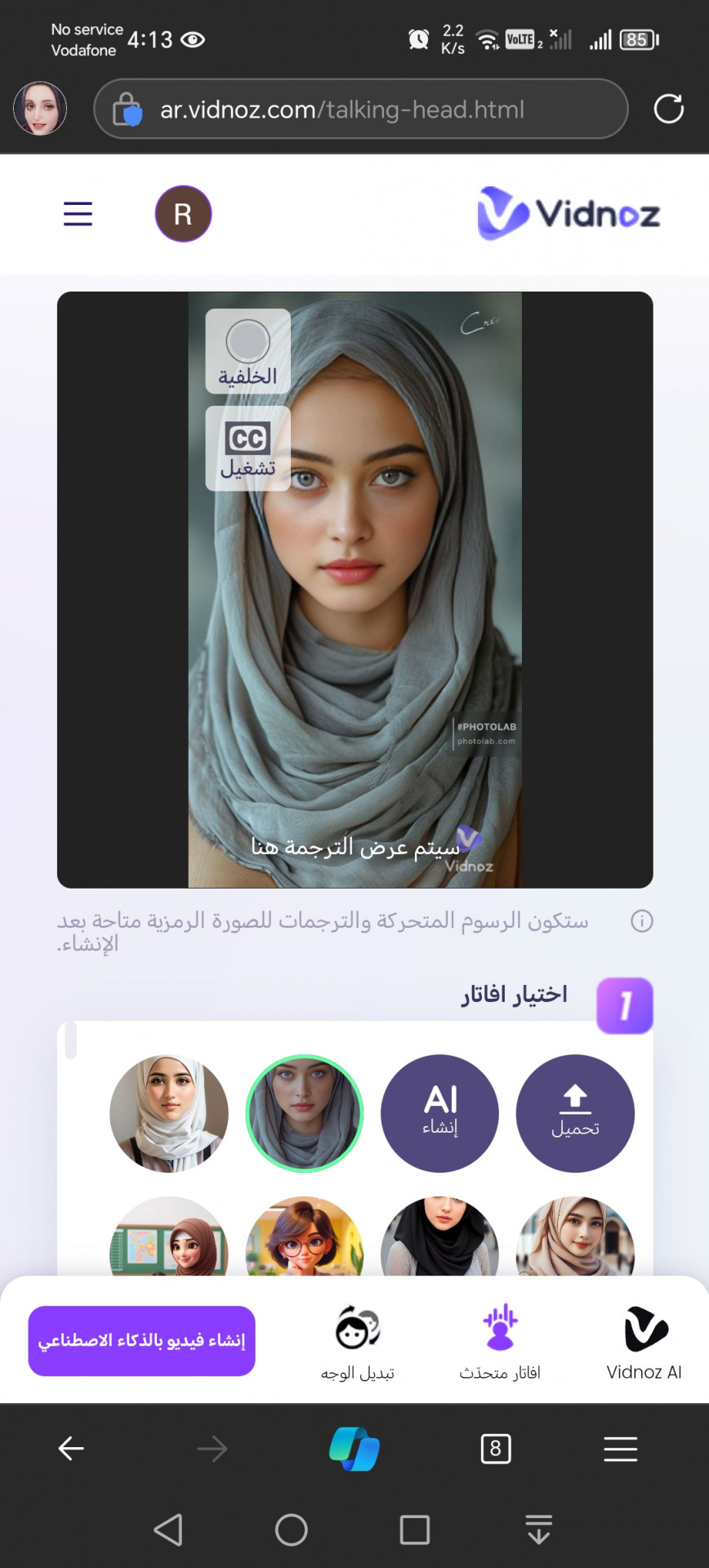Viewport: 709px width, 1568px height.
Task: Select the gray hijab avatar
Action: tap(305, 1113)
